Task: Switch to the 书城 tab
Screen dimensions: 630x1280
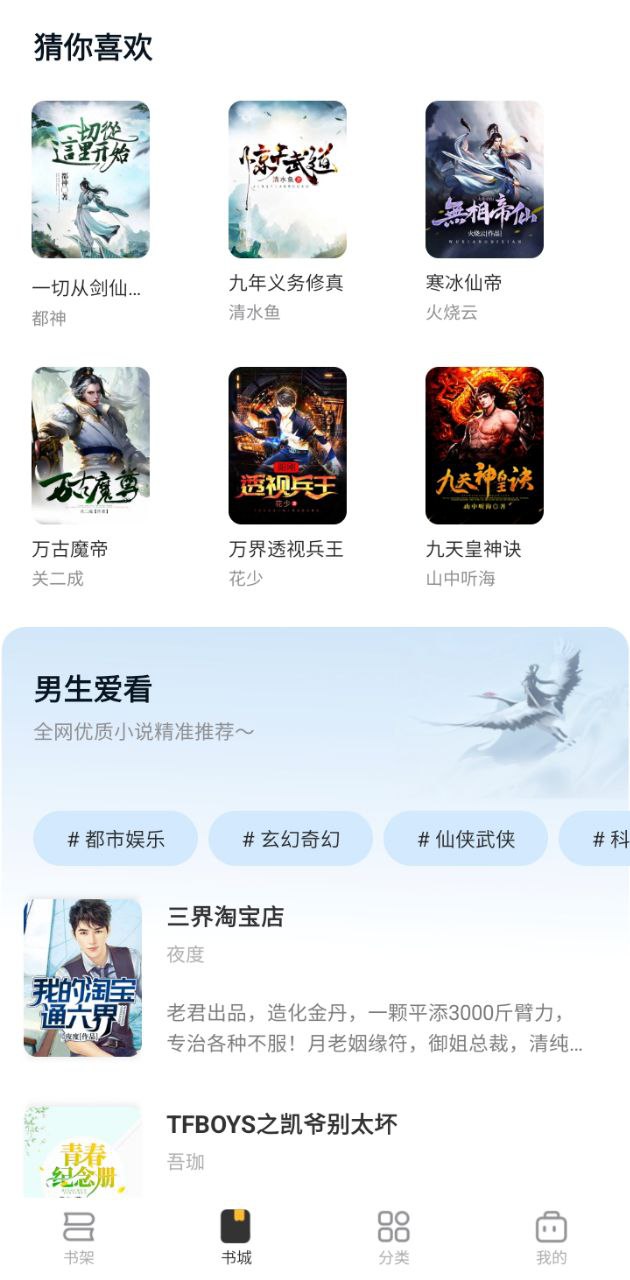Action: point(236,1238)
